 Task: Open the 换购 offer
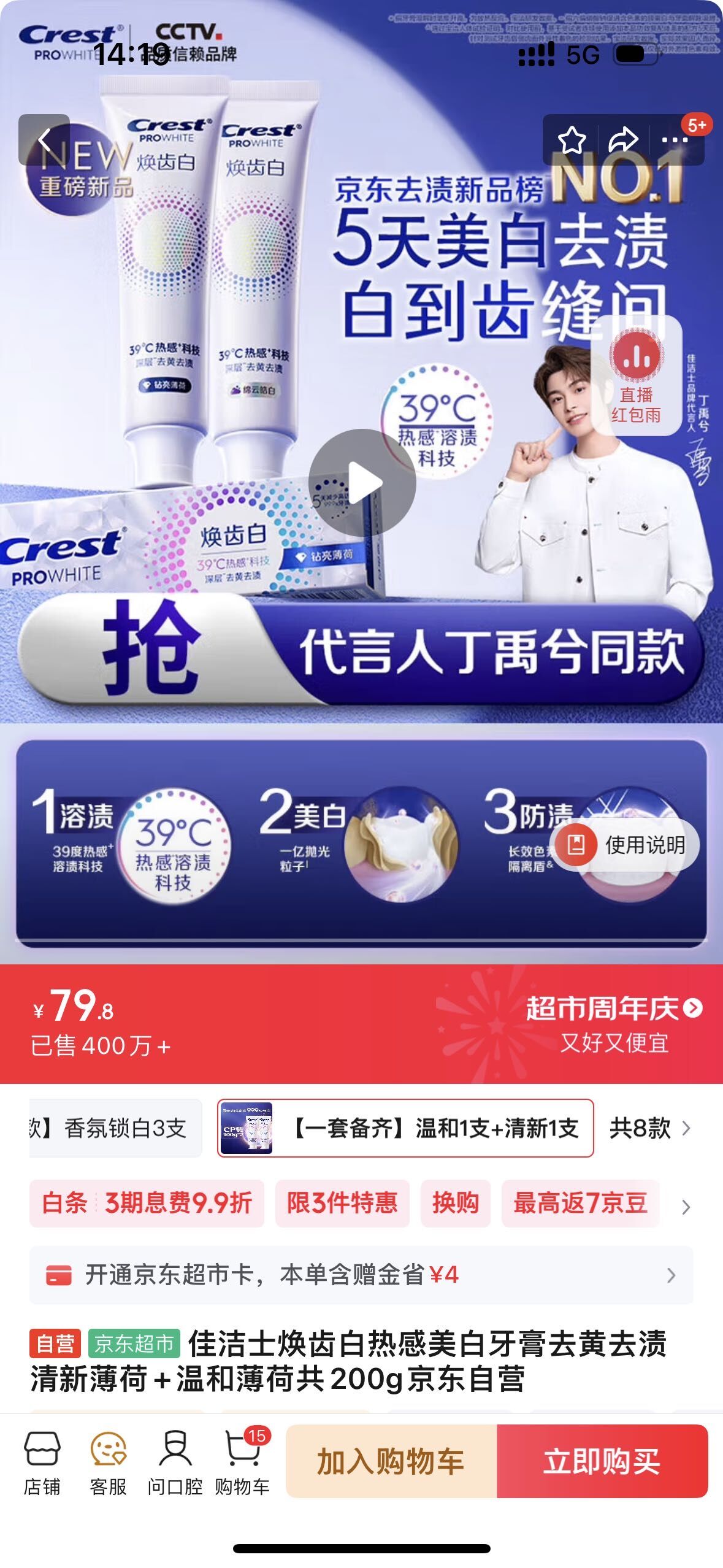point(455,1203)
